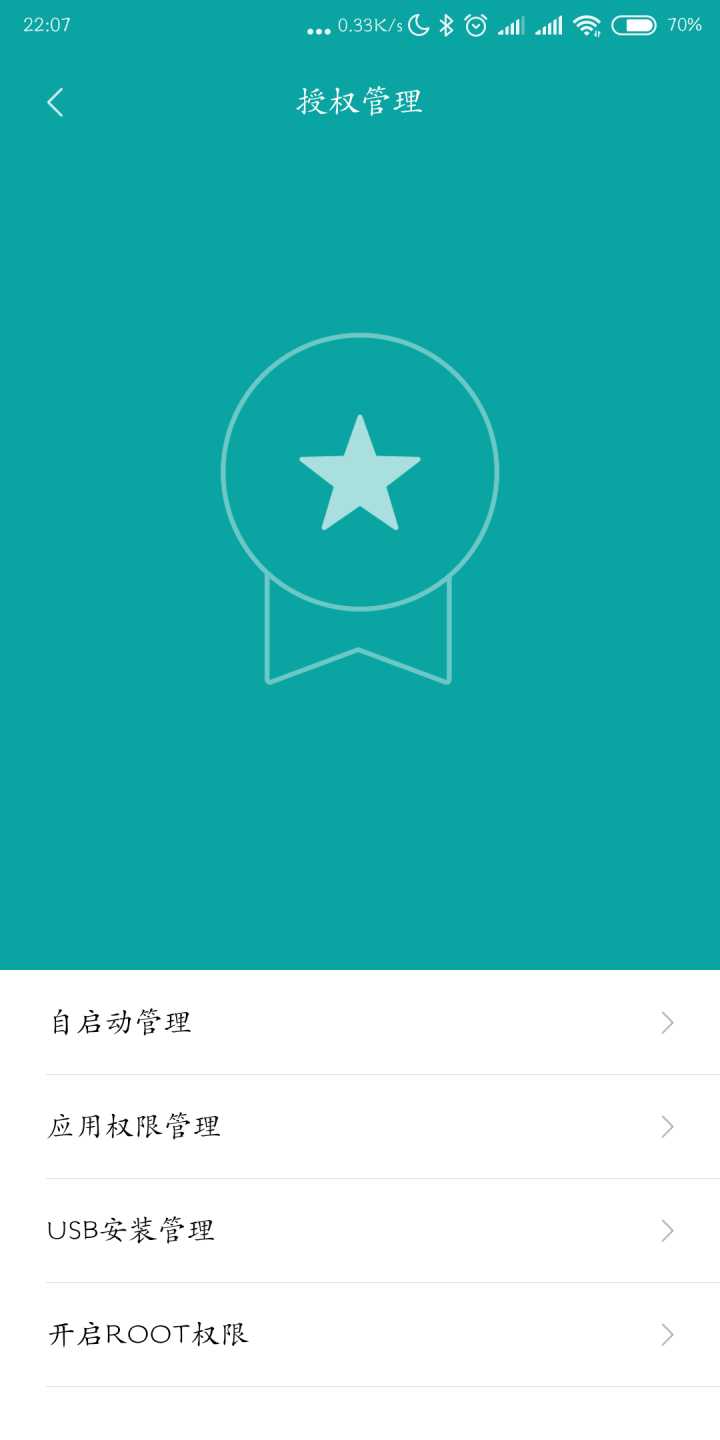Tap the back arrow to return
Image resolution: width=720 pixels, height=1440 pixels.
coord(55,100)
